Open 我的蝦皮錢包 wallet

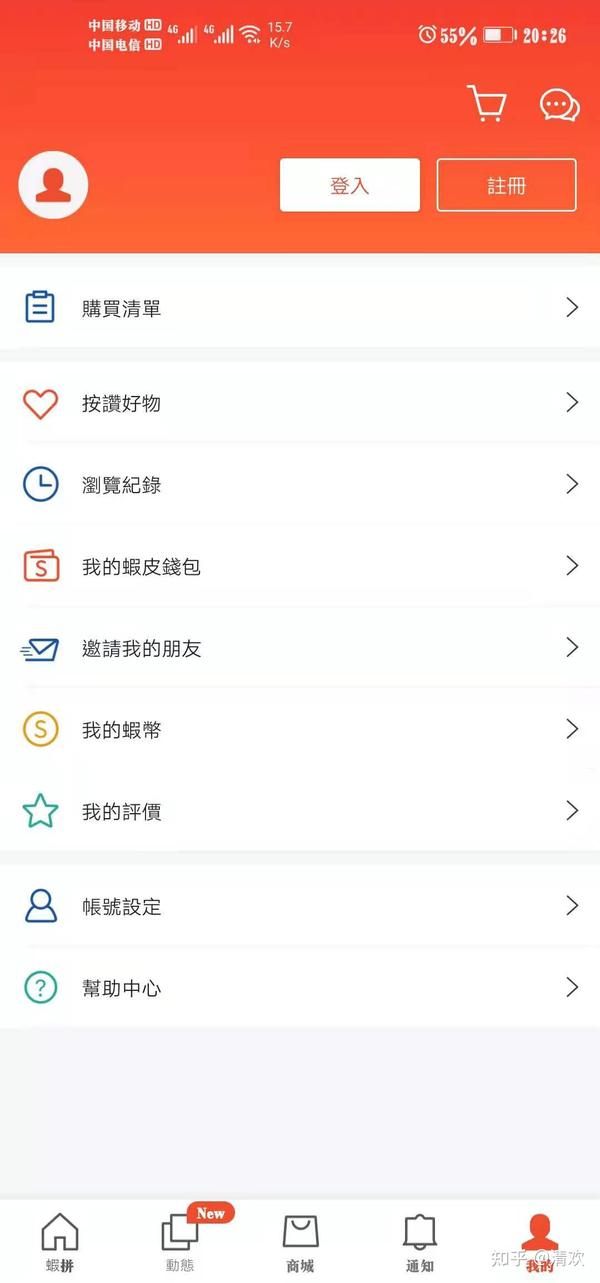click(x=300, y=566)
